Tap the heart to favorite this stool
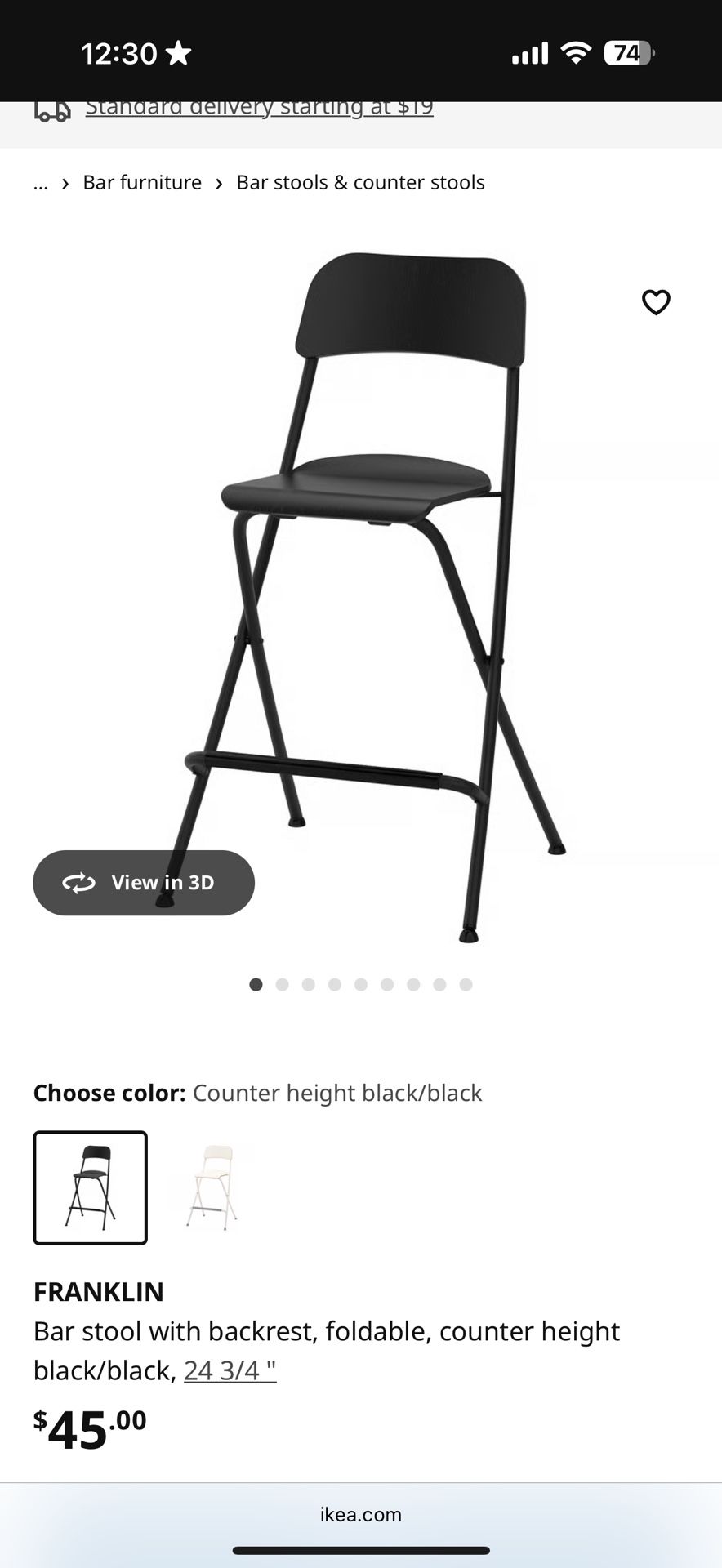 [656, 302]
